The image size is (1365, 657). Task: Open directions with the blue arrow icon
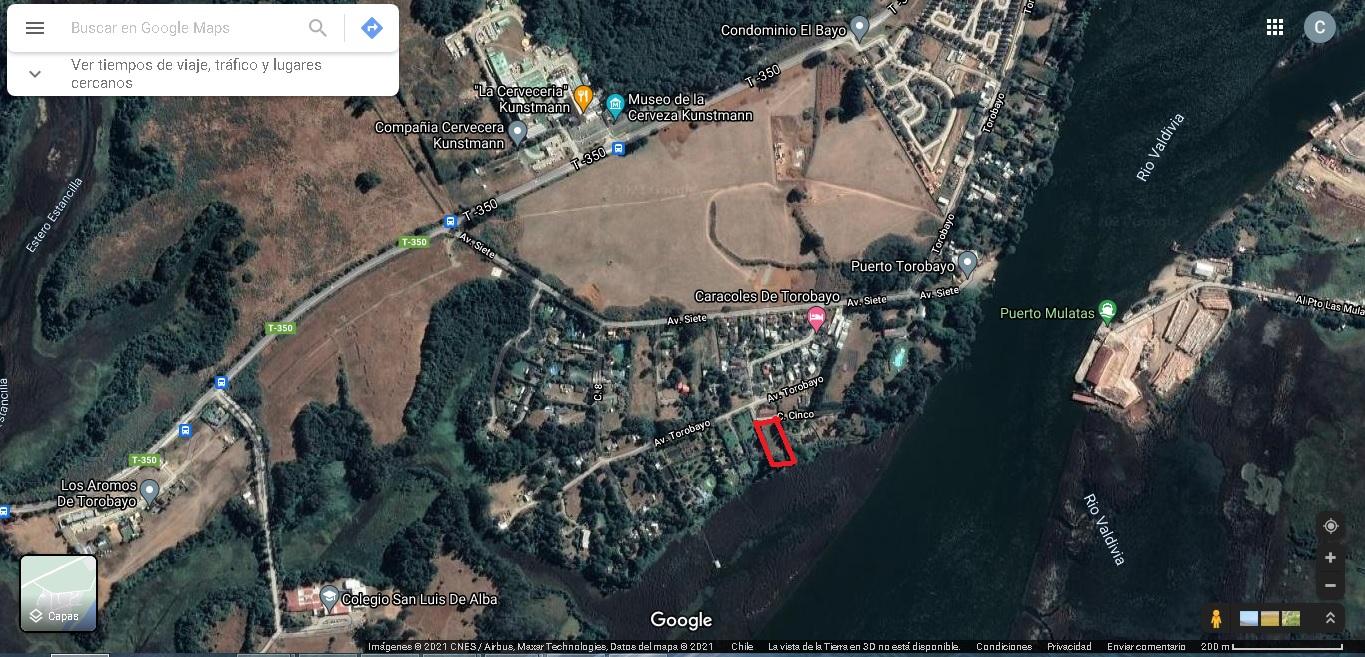pos(372,28)
